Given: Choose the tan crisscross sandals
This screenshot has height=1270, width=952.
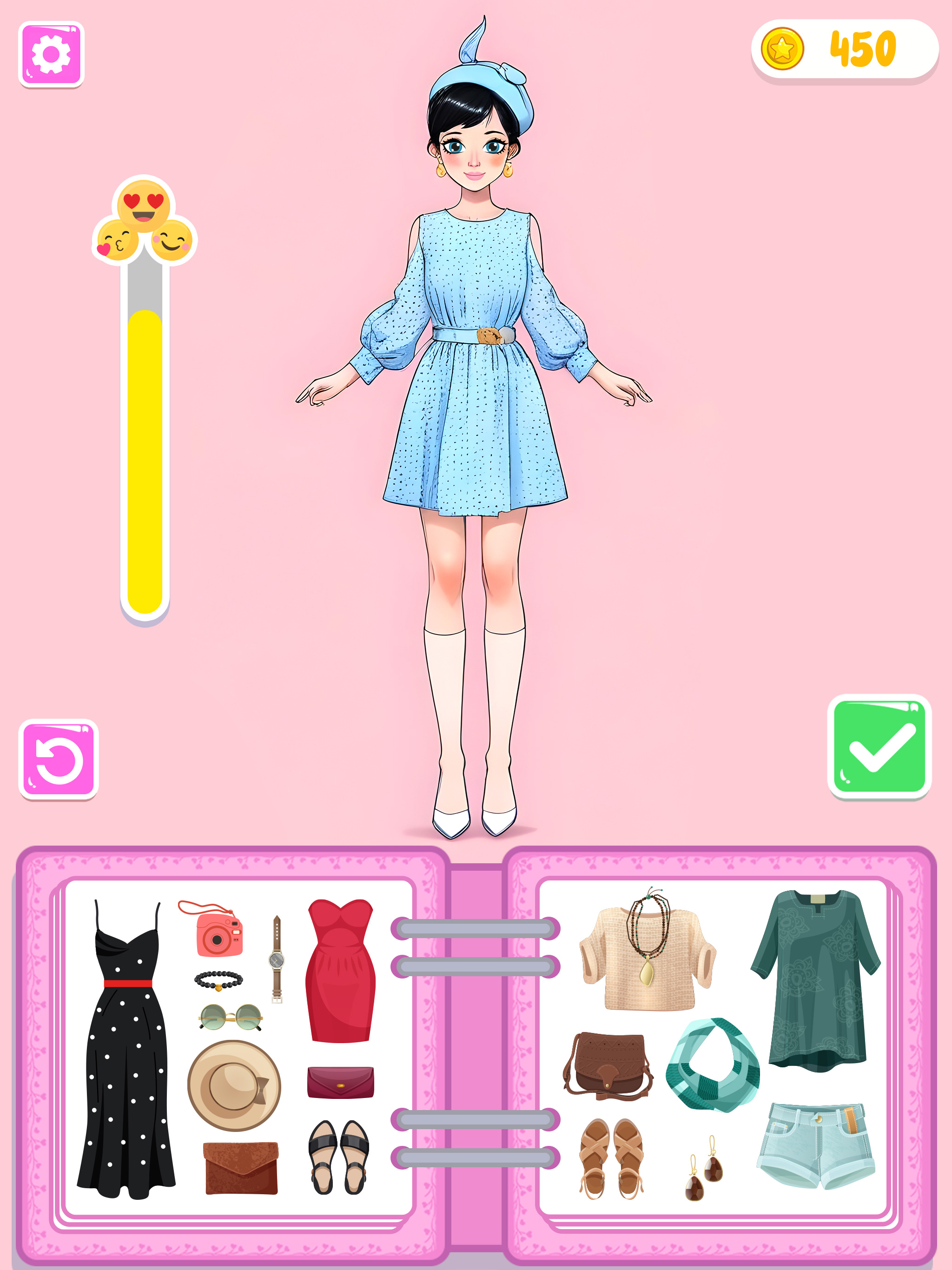Looking at the screenshot, I should (612, 1158).
